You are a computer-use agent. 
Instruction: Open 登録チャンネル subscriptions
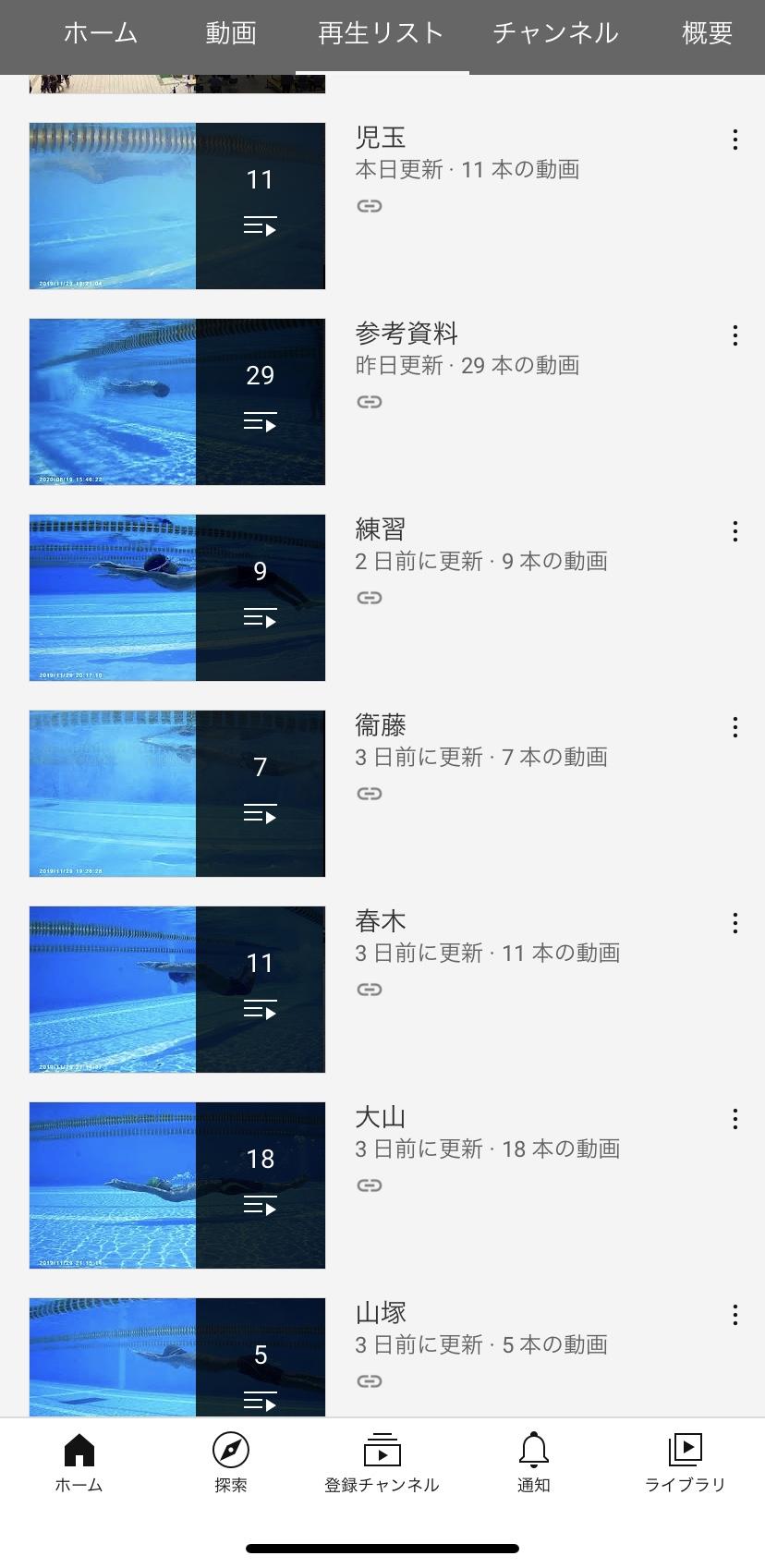[x=382, y=1462]
